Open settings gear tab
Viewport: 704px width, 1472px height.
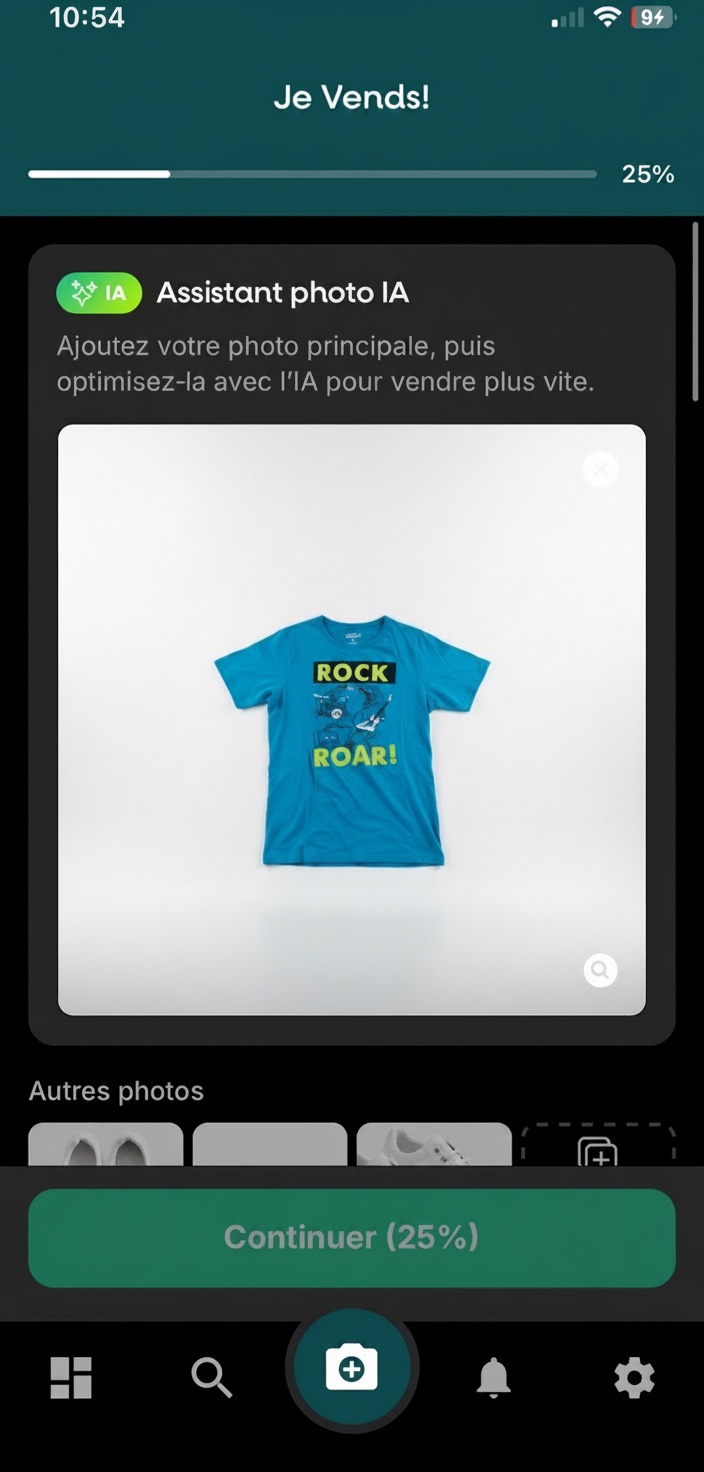(x=634, y=1378)
